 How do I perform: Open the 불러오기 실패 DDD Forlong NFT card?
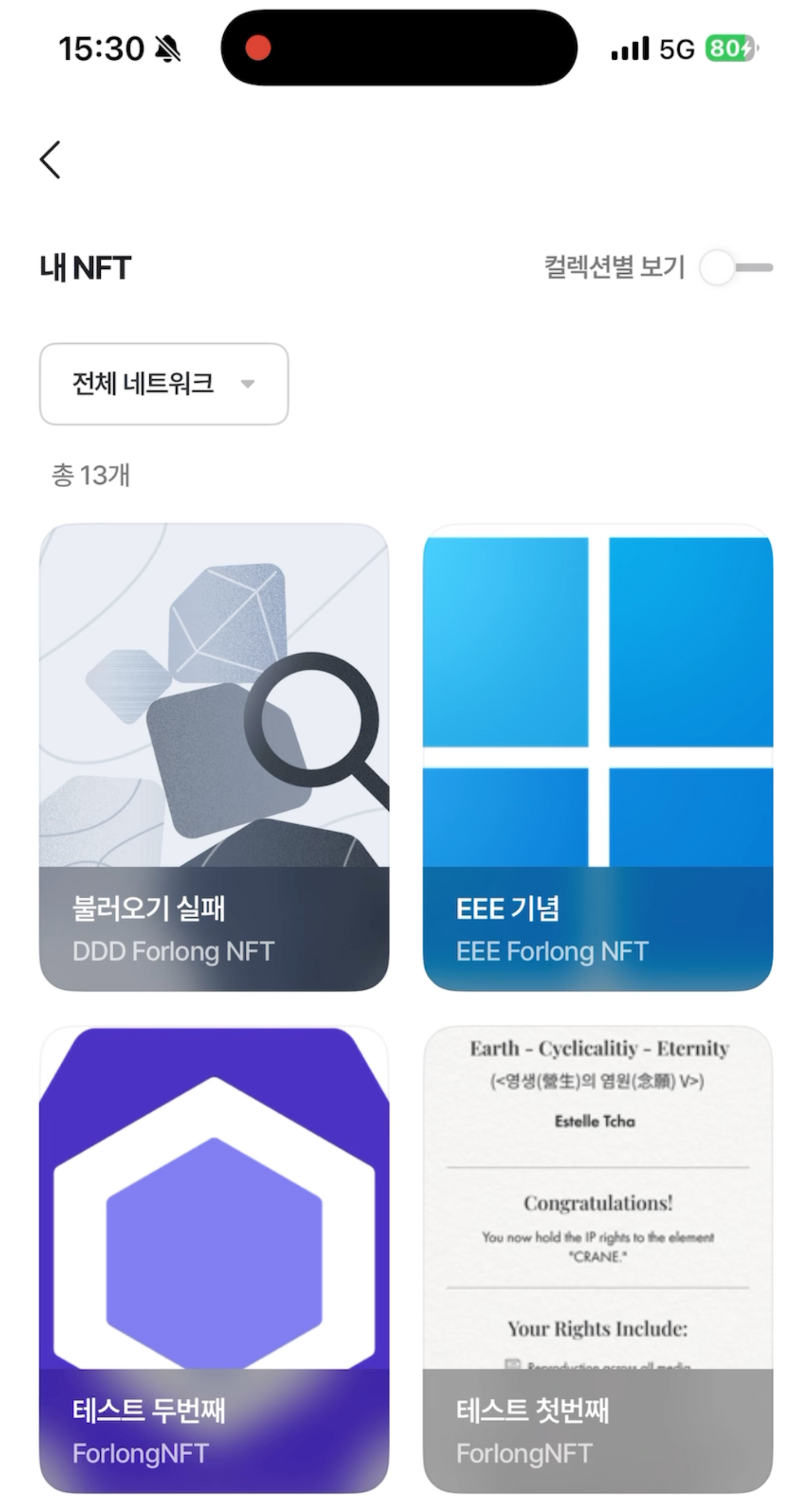(x=213, y=757)
